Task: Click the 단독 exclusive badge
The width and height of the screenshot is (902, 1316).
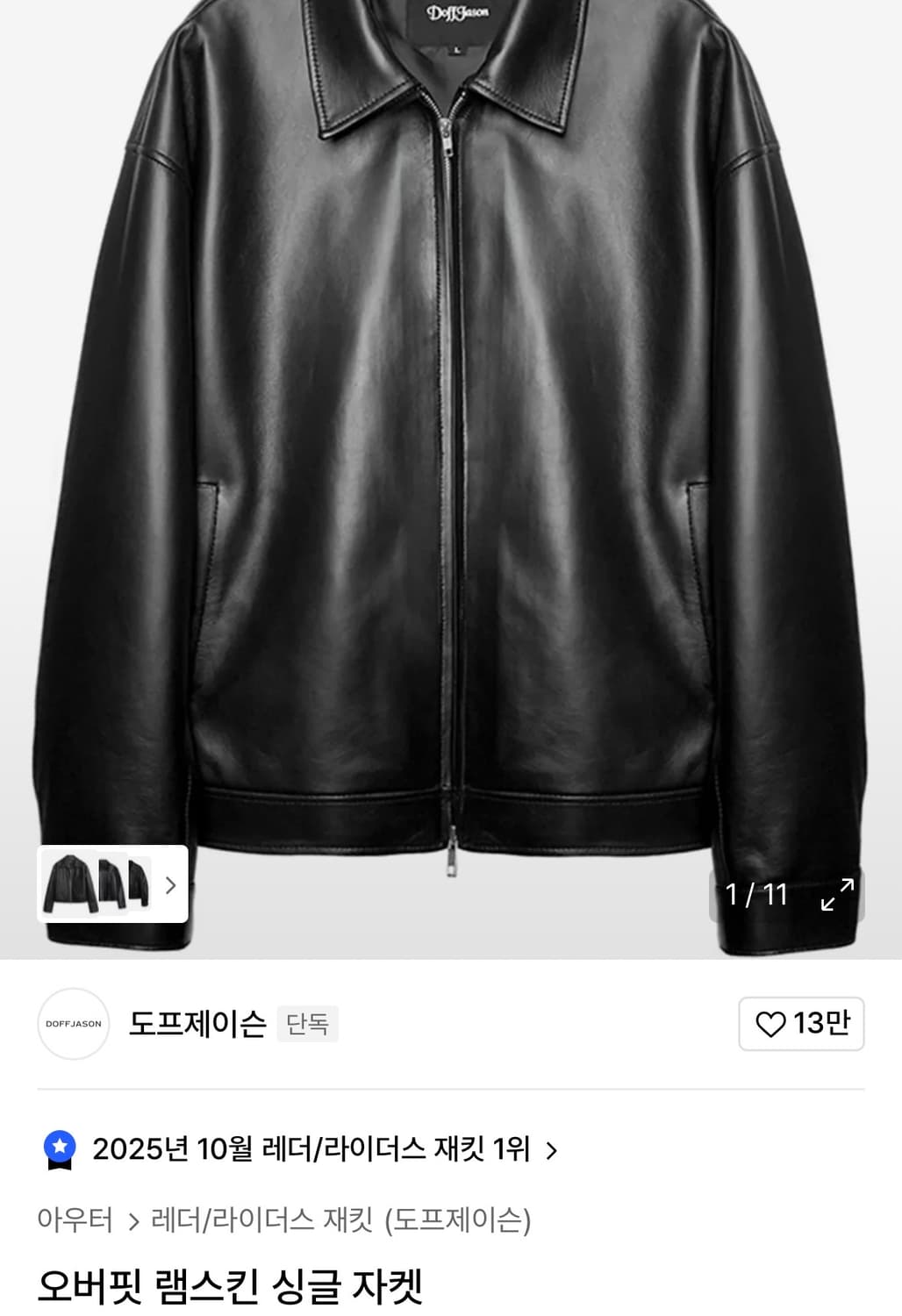Action: [308, 1024]
